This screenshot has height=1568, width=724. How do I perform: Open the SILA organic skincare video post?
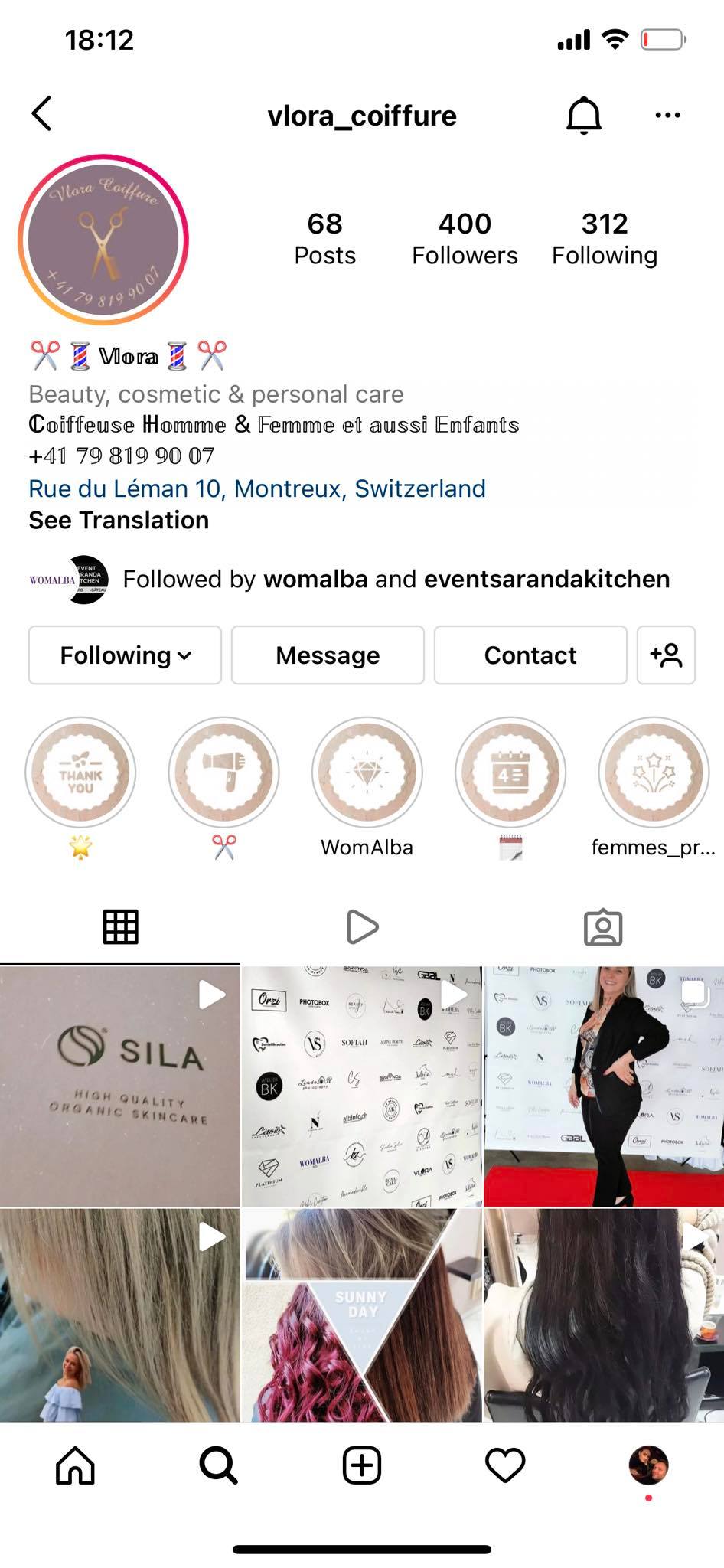120,1086
